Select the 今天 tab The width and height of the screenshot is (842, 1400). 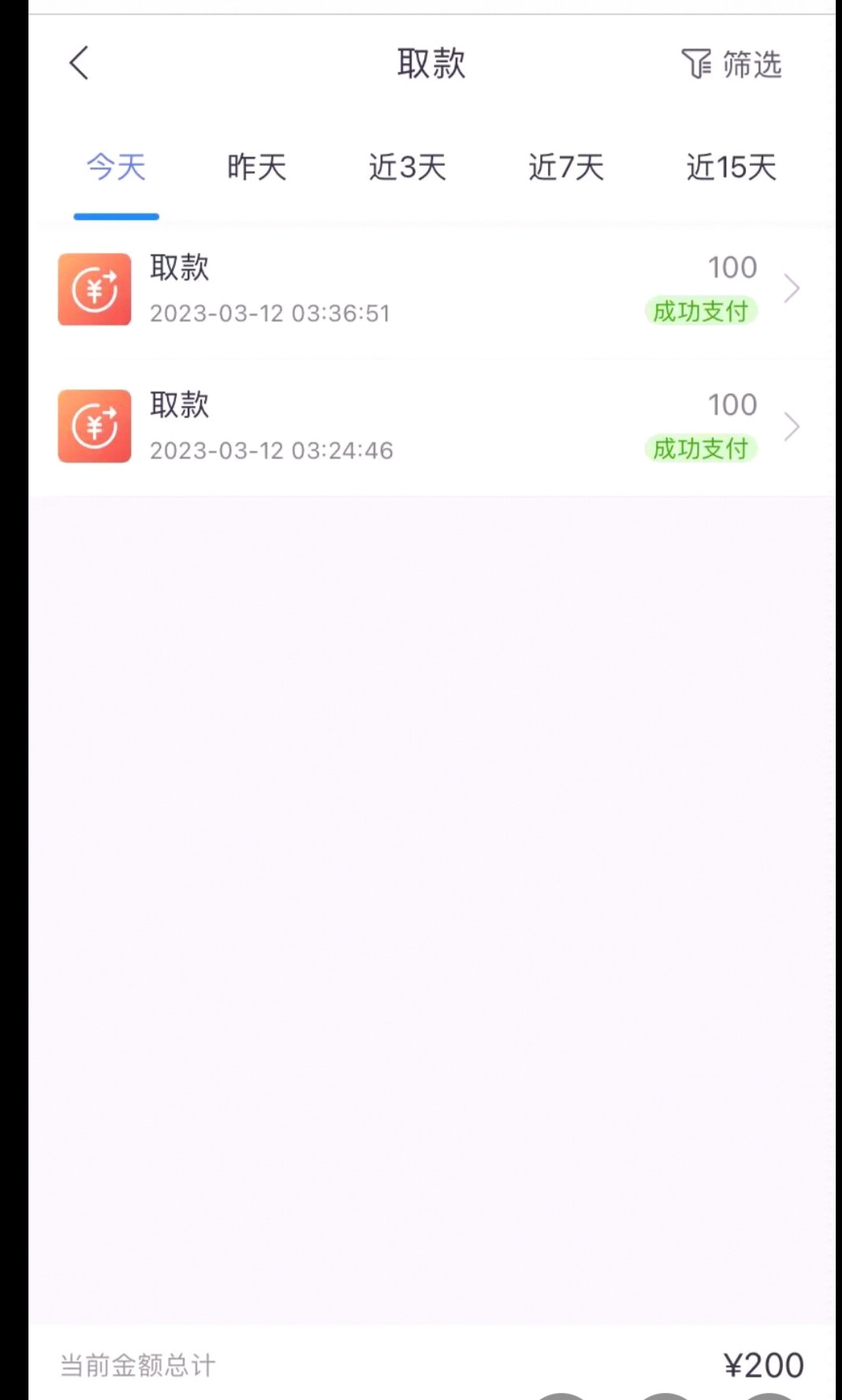117,167
